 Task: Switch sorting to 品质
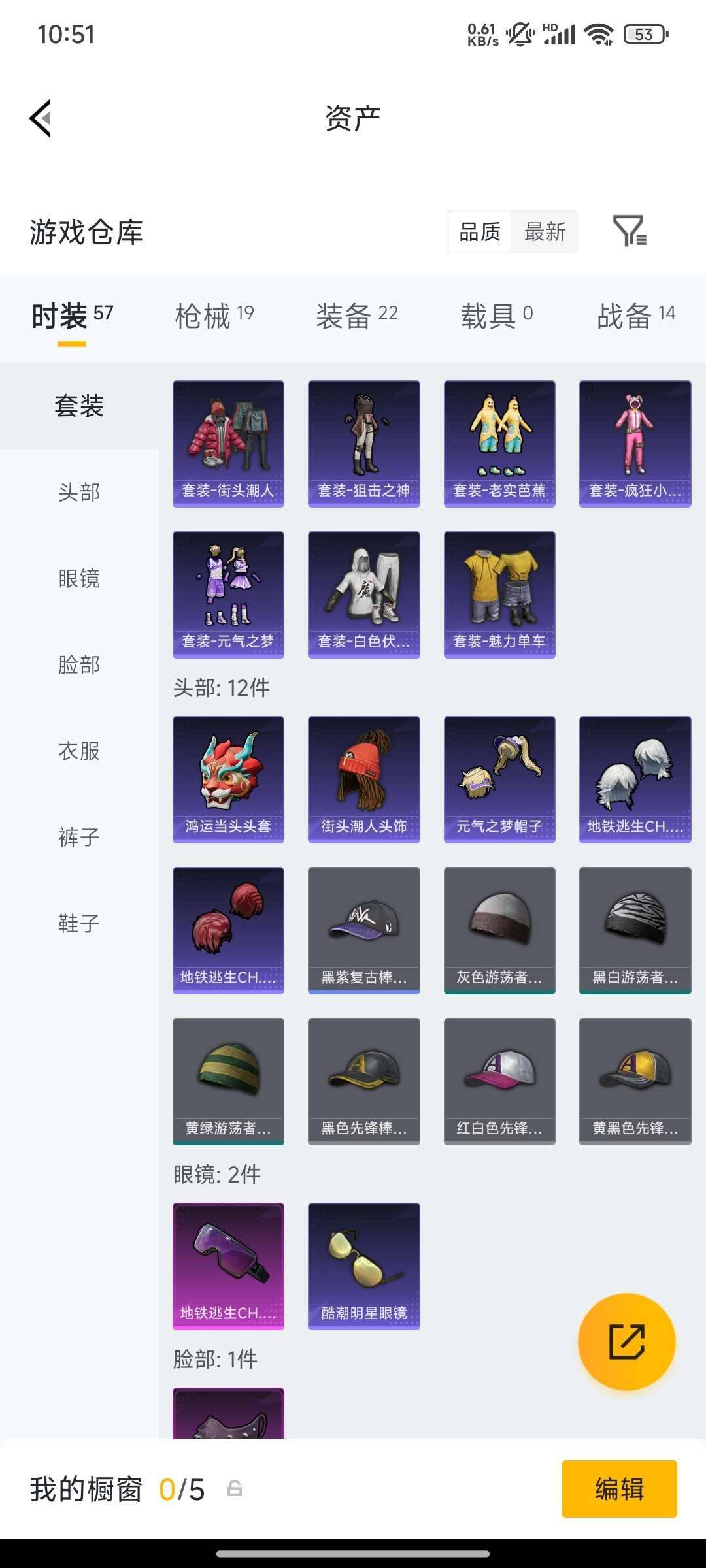tap(480, 232)
